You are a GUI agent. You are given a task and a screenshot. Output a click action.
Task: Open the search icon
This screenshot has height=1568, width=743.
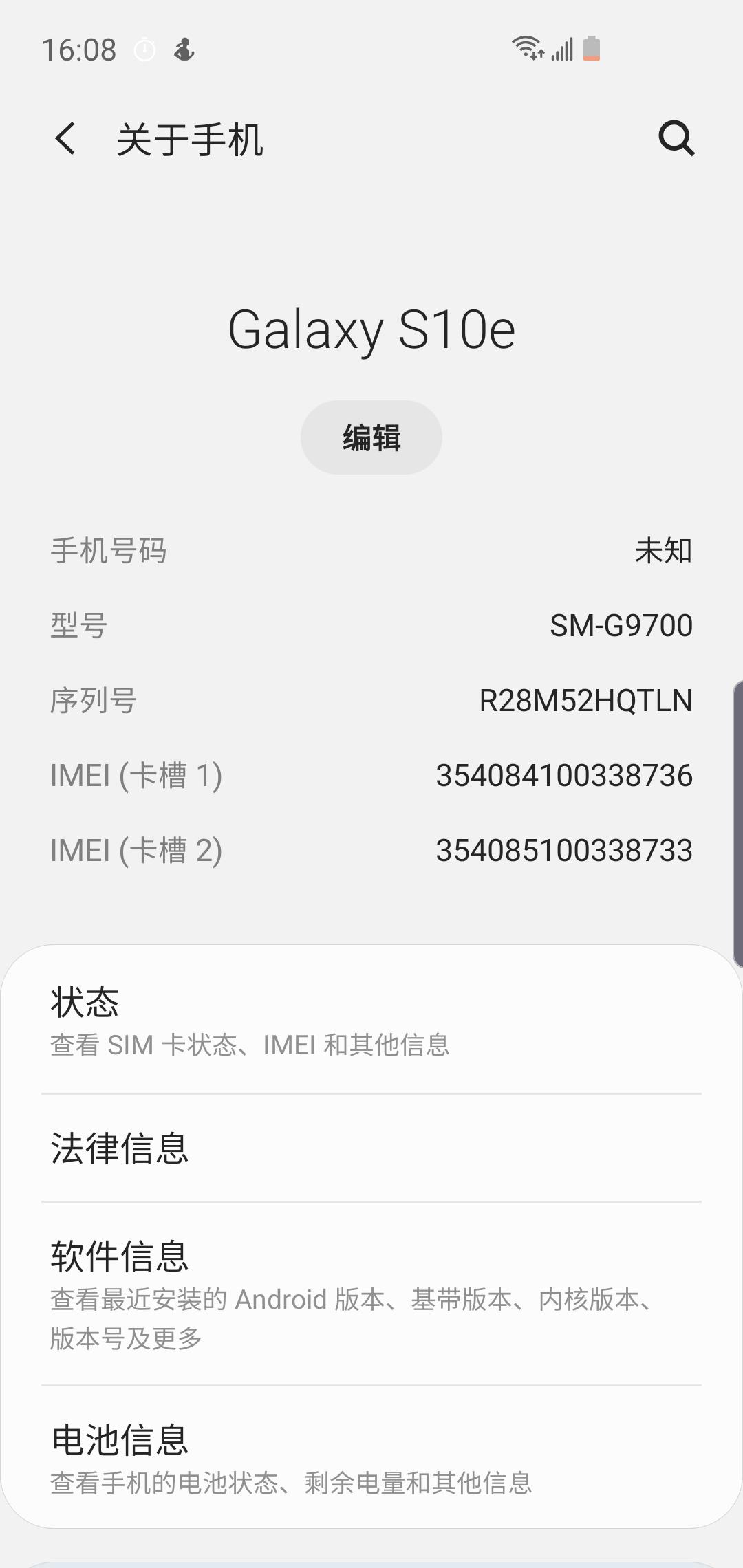[677, 139]
